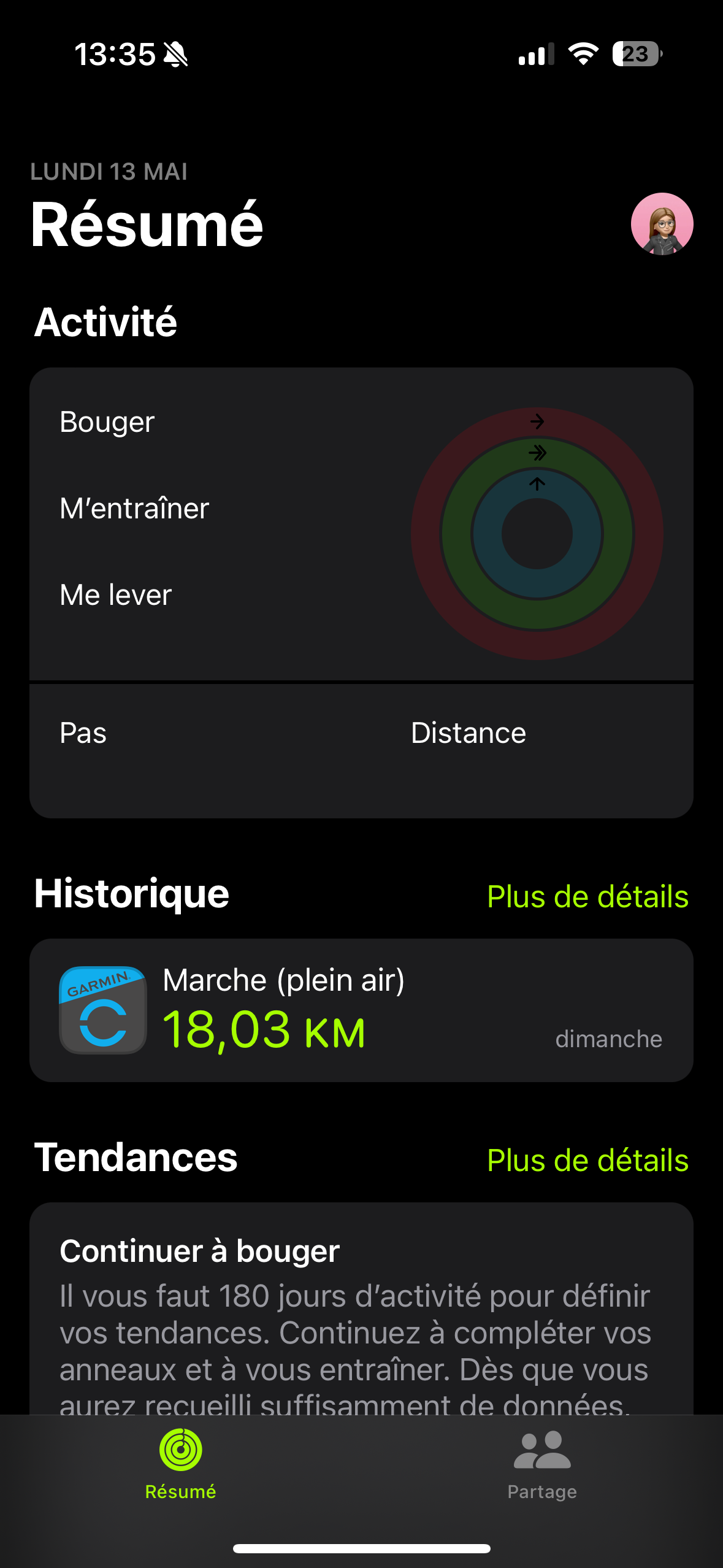Viewport: 723px width, 1568px height.
Task: Show more details for Historique
Action: (x=587, y=896)
